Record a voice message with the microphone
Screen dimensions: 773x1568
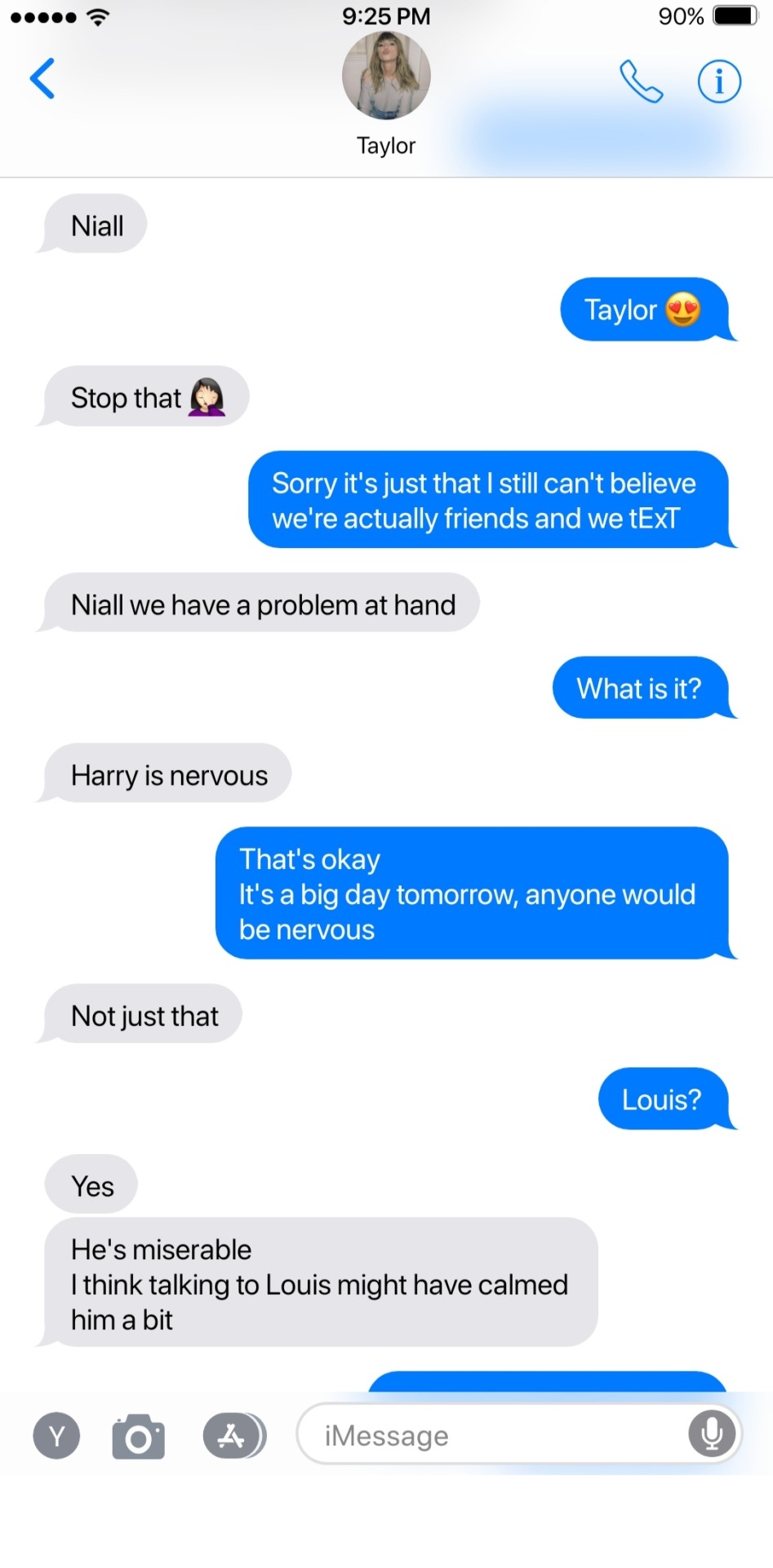coord(711,1433)
